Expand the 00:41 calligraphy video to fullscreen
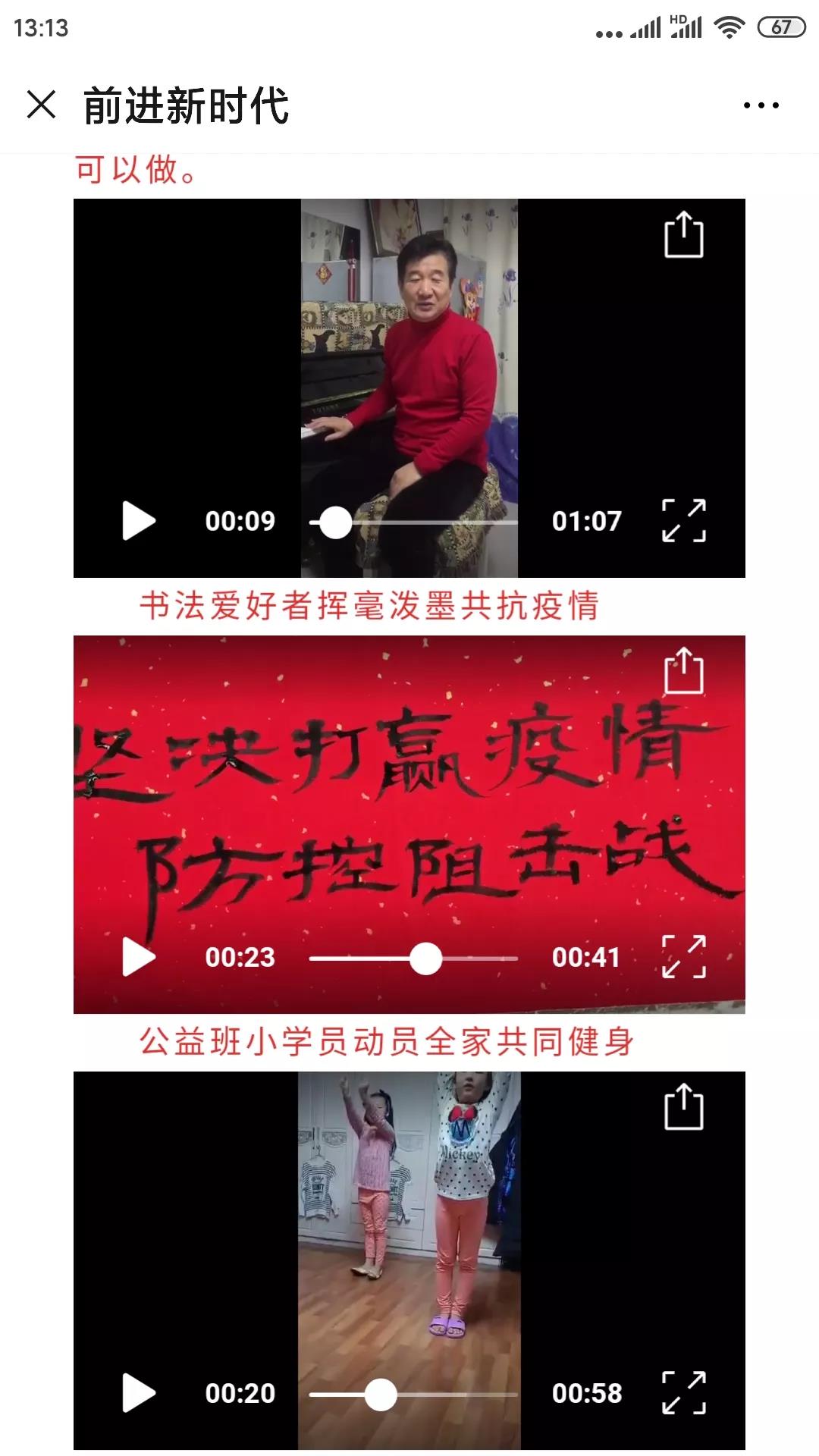 [684, 957]
